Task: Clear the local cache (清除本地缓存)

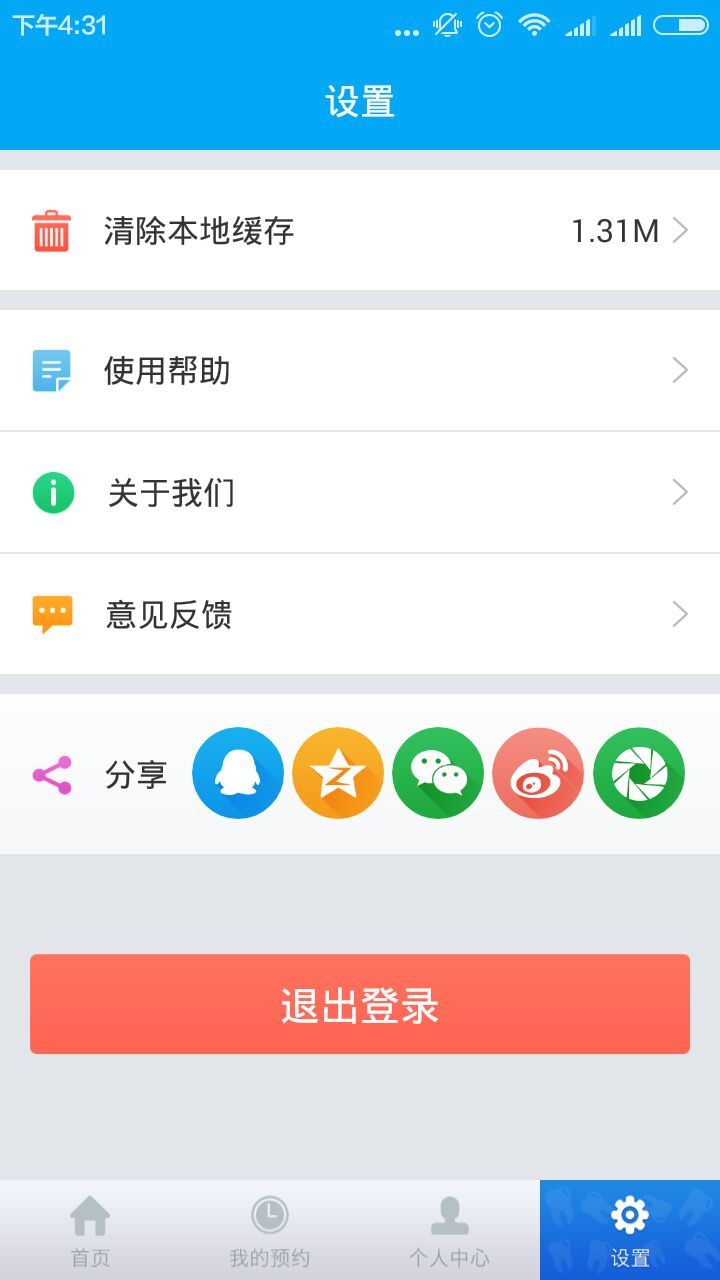Action: 360,231
